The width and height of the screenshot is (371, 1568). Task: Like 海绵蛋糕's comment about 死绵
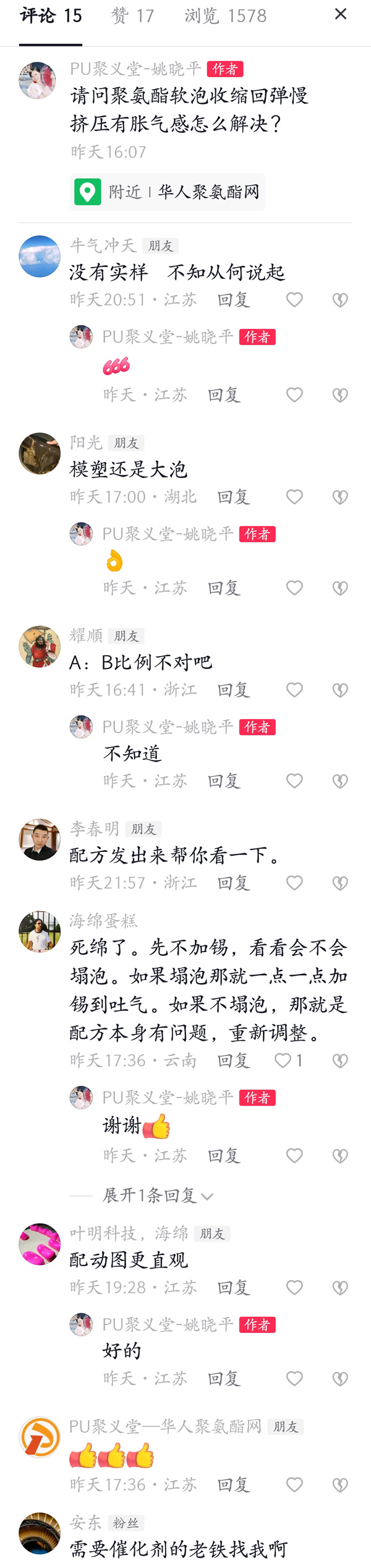tap(283, 1061)
